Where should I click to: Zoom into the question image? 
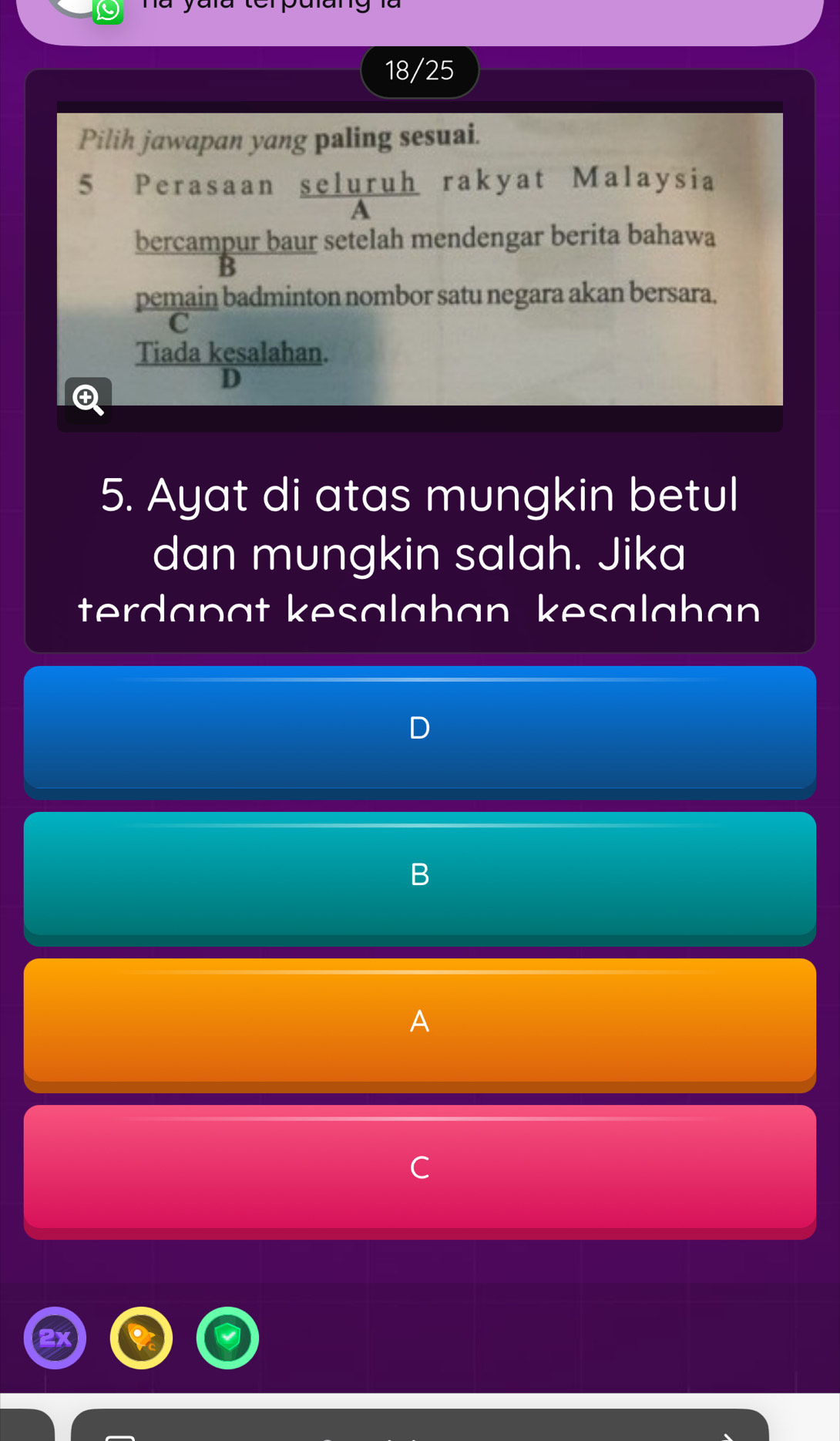(x=88, y=399)
